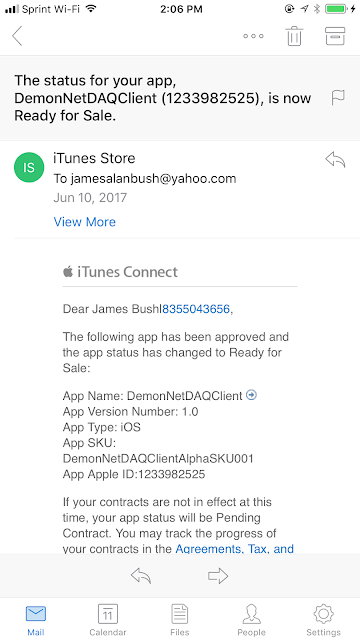Switch to the Calendar tab
Image resolution: width=360 pixels, height=640 pixels.
(x=108, y=620)
